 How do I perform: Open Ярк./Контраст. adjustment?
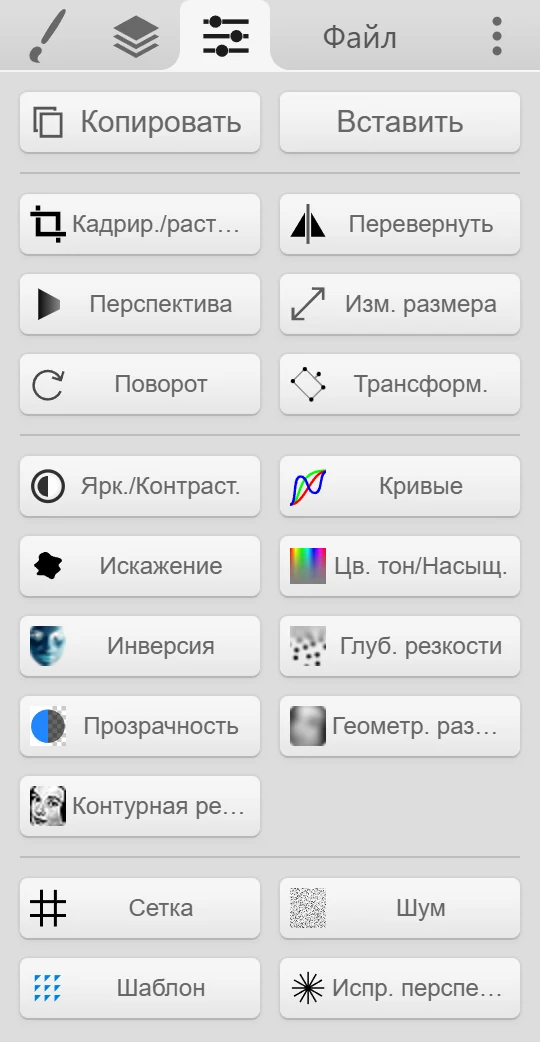pos(140,486)
